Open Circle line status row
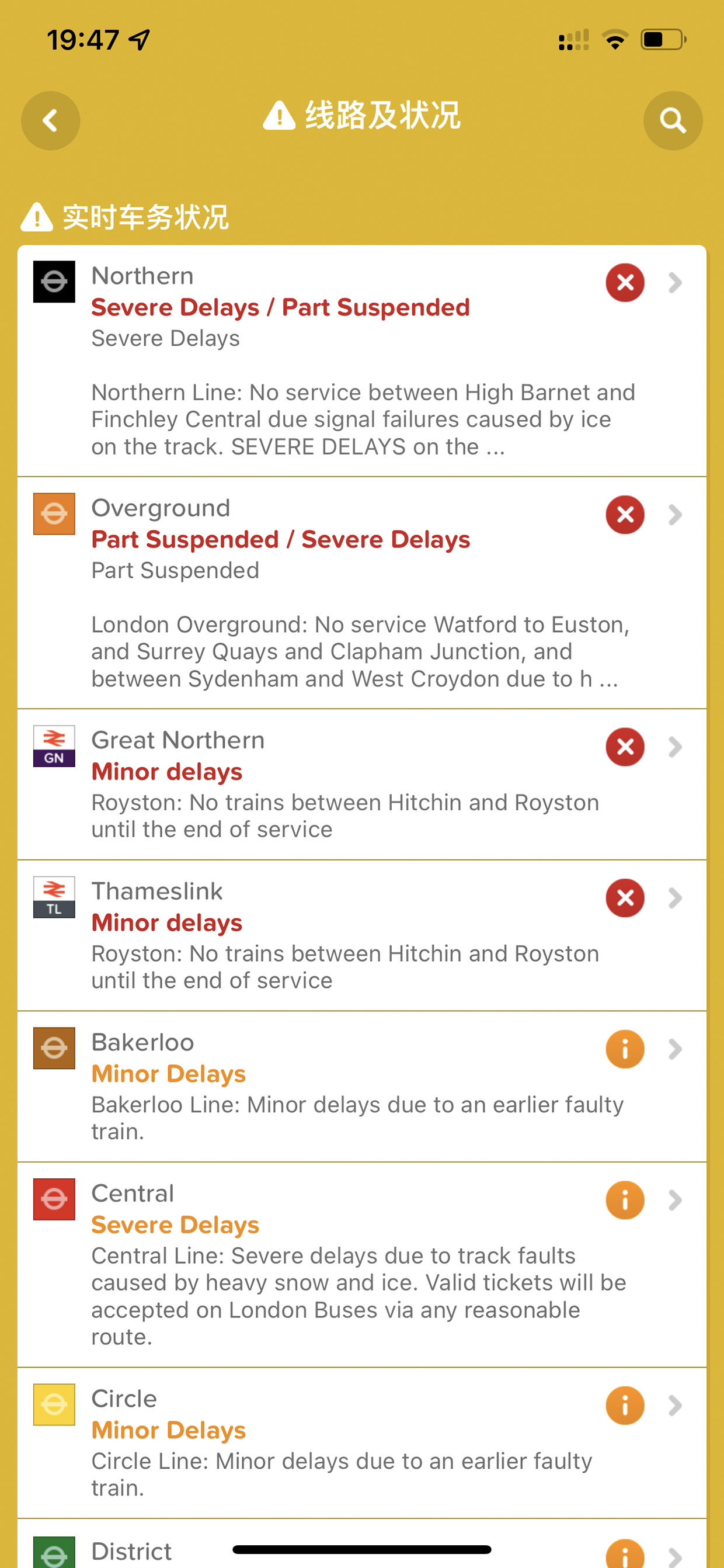 (x=362, y=1443)
